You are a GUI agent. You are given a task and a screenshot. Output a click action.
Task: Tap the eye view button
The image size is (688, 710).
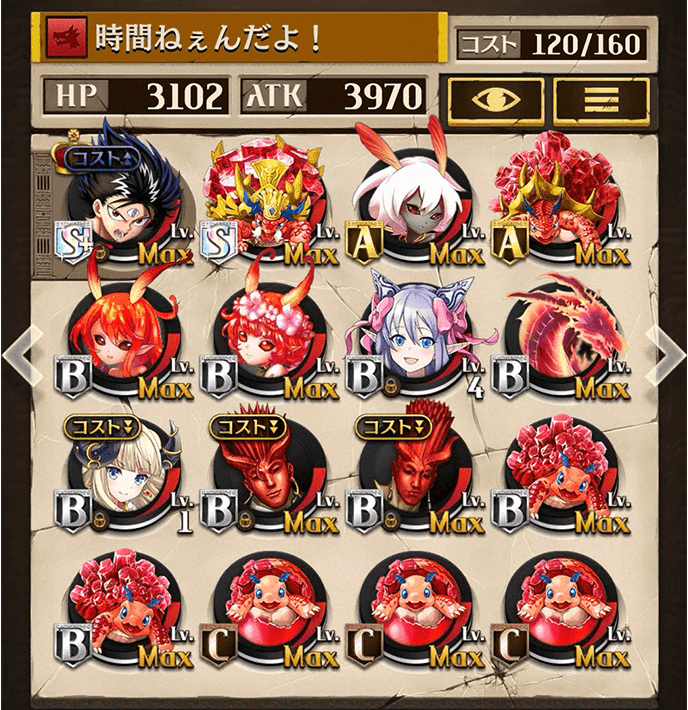496,99
